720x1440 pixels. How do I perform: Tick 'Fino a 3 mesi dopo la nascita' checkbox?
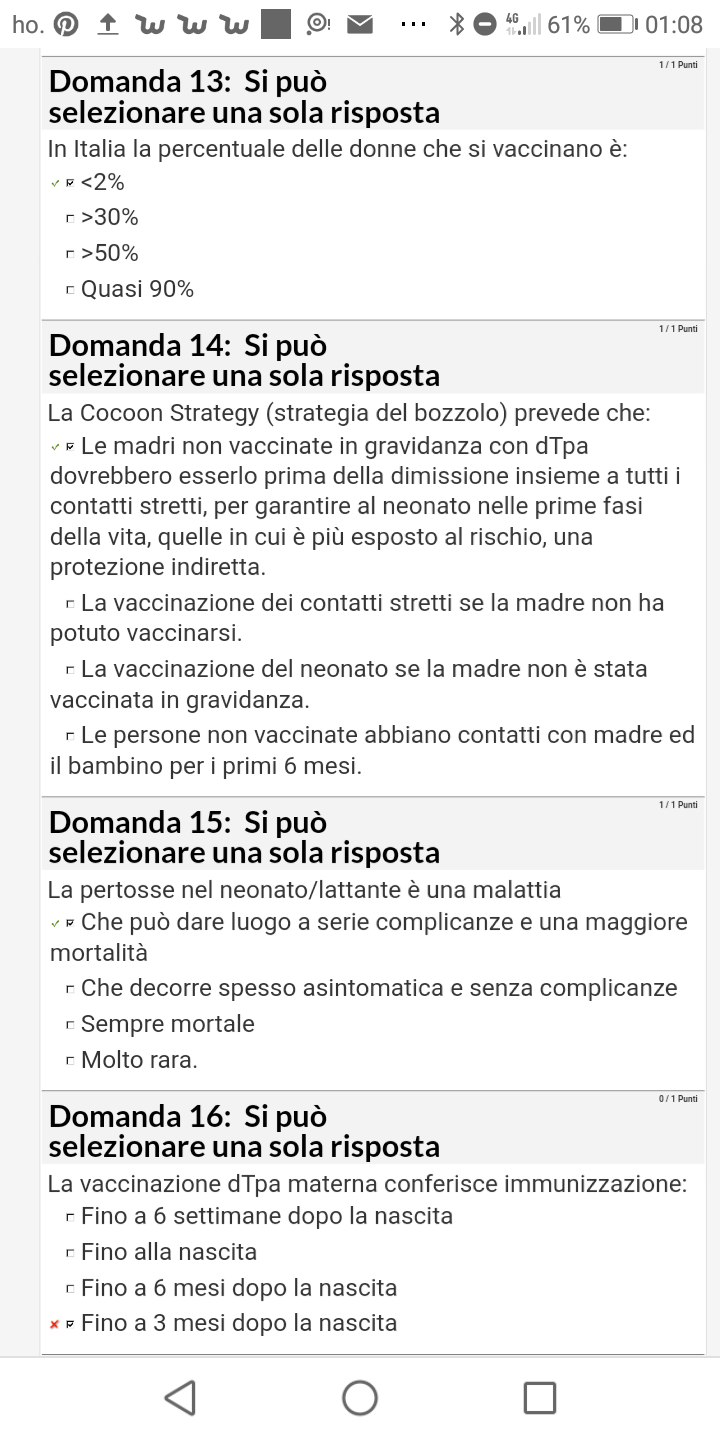(x=70, y=1324)
